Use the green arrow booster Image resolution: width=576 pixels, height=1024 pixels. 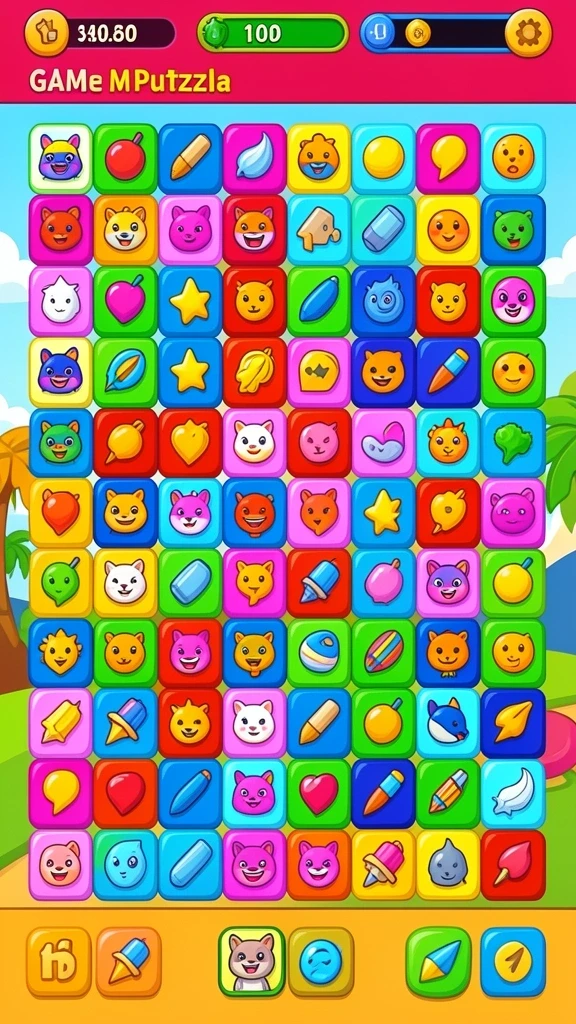point(438,962)
